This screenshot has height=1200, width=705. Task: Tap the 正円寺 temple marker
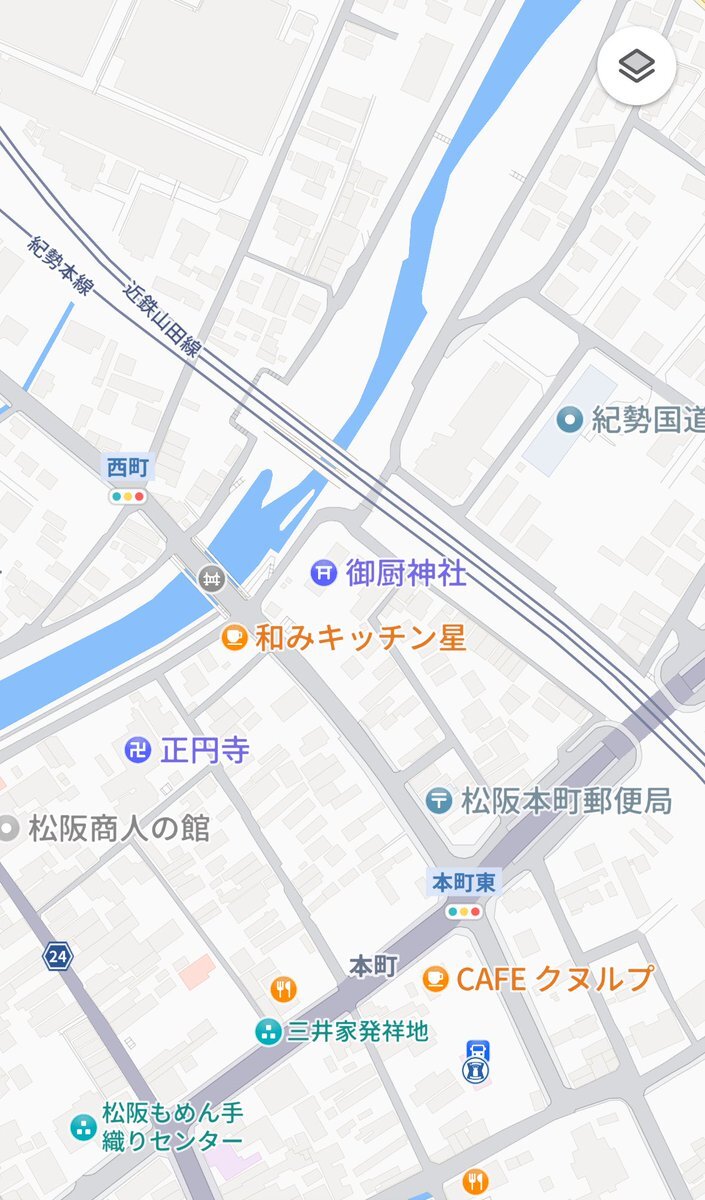click(137, 750)
